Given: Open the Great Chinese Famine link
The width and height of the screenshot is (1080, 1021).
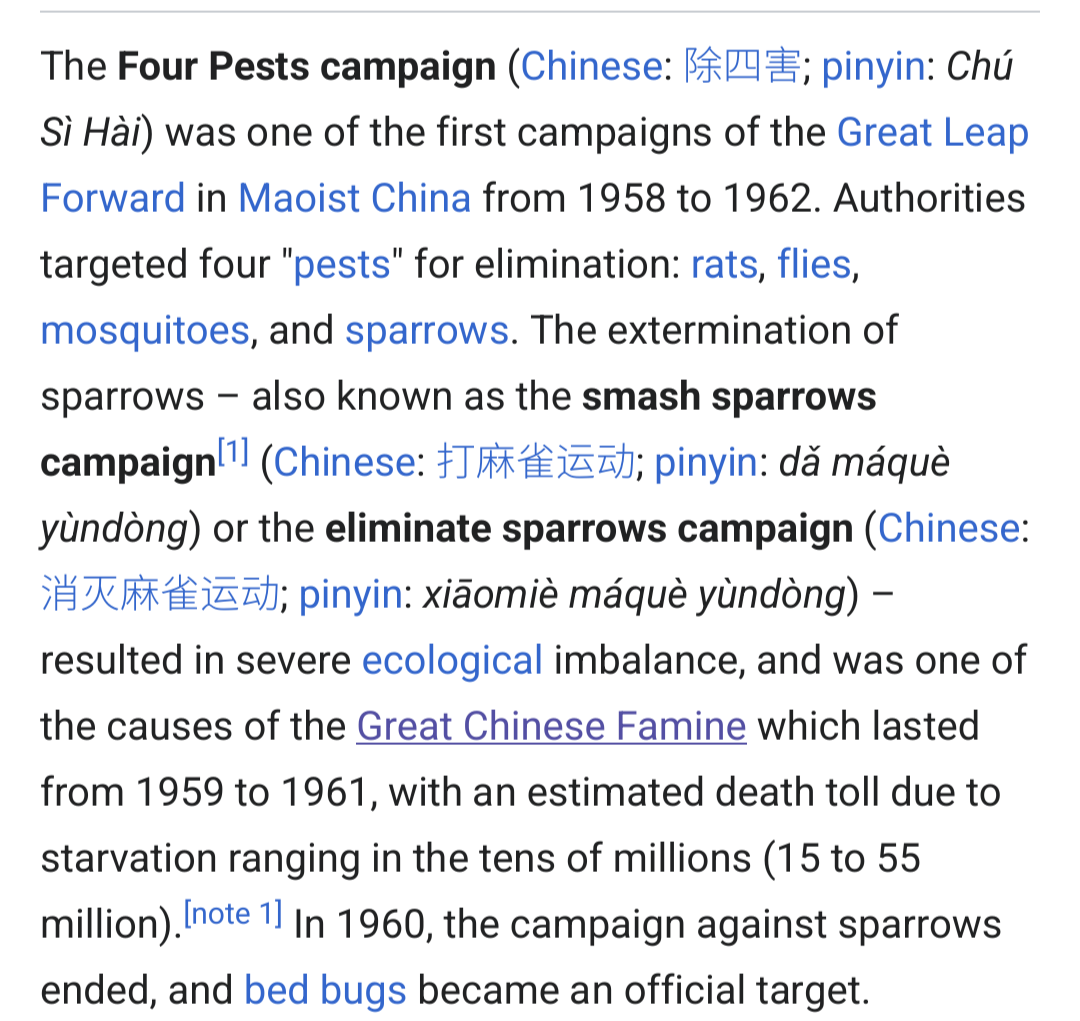Looking at the screenshot, I should [551, 726].
